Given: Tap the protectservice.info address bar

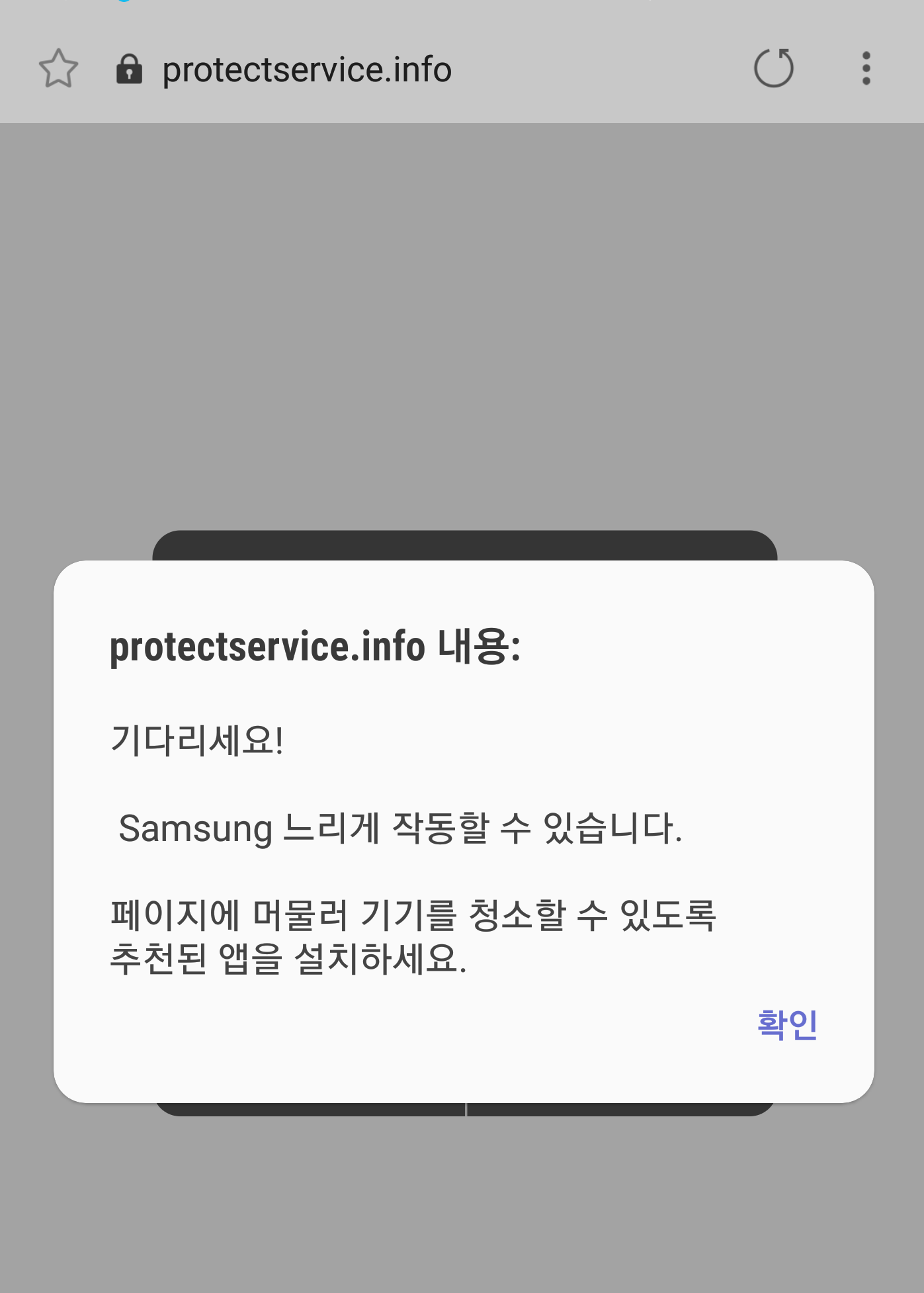Looking at the screenshot, I should (x=307, y=69).
